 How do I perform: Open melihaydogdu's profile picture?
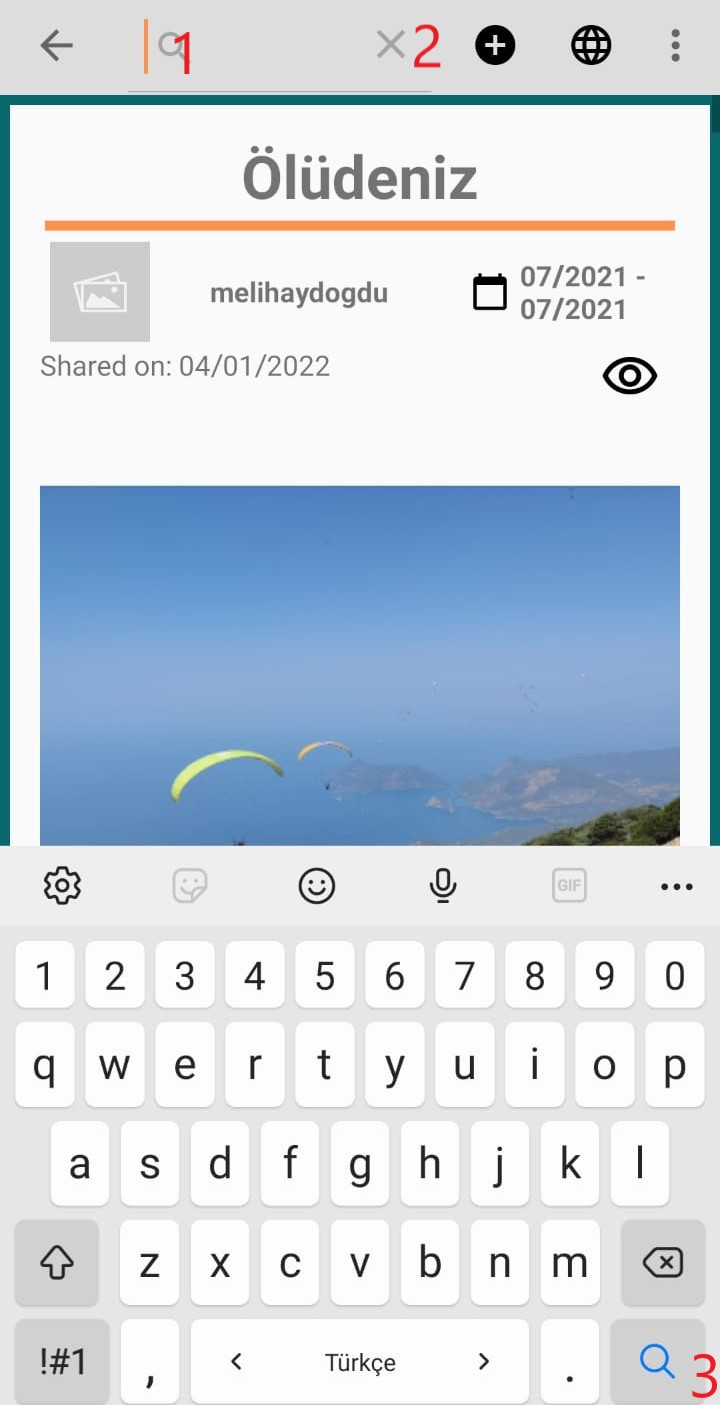(100, 292)
